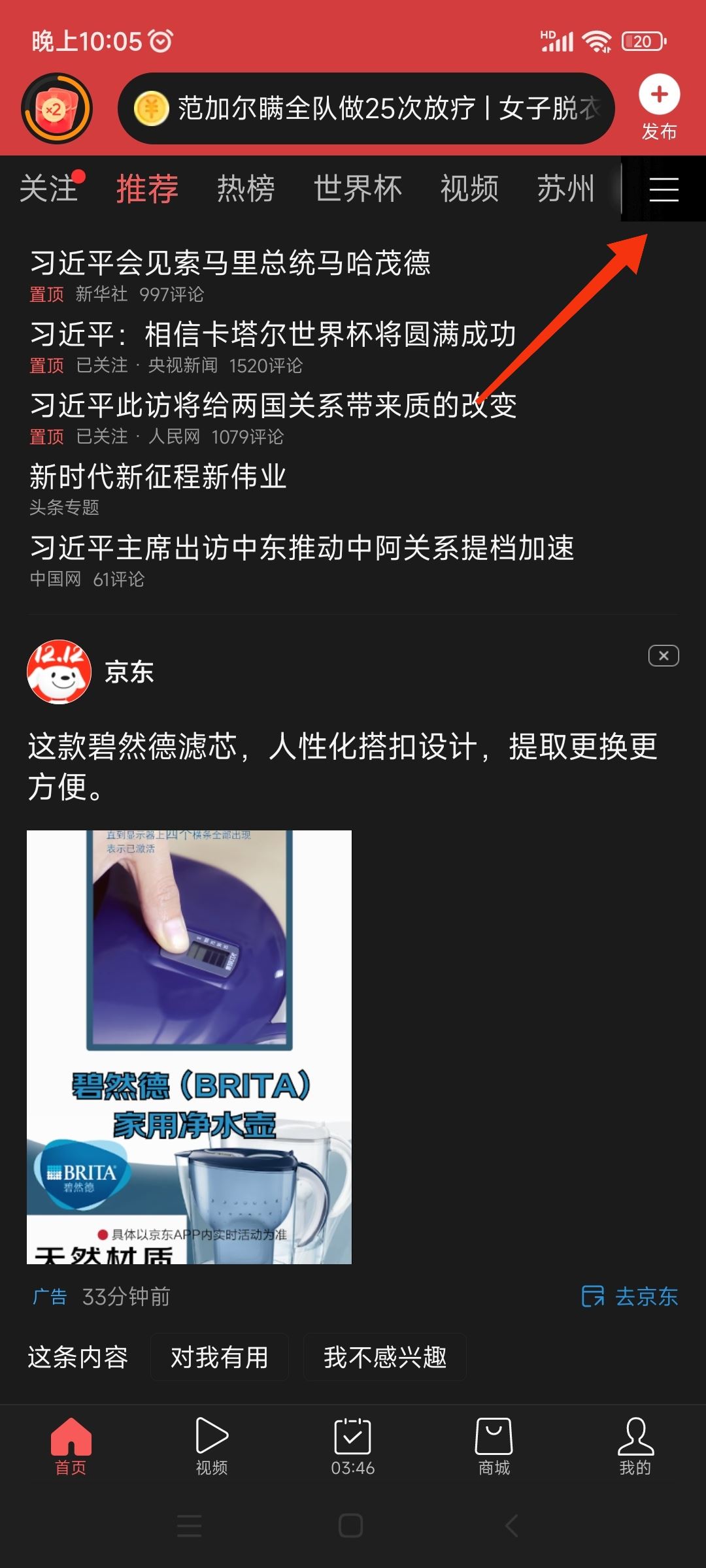
Task: Dismiss the BRITA ad with the X
Action: (x=663, y=655)
